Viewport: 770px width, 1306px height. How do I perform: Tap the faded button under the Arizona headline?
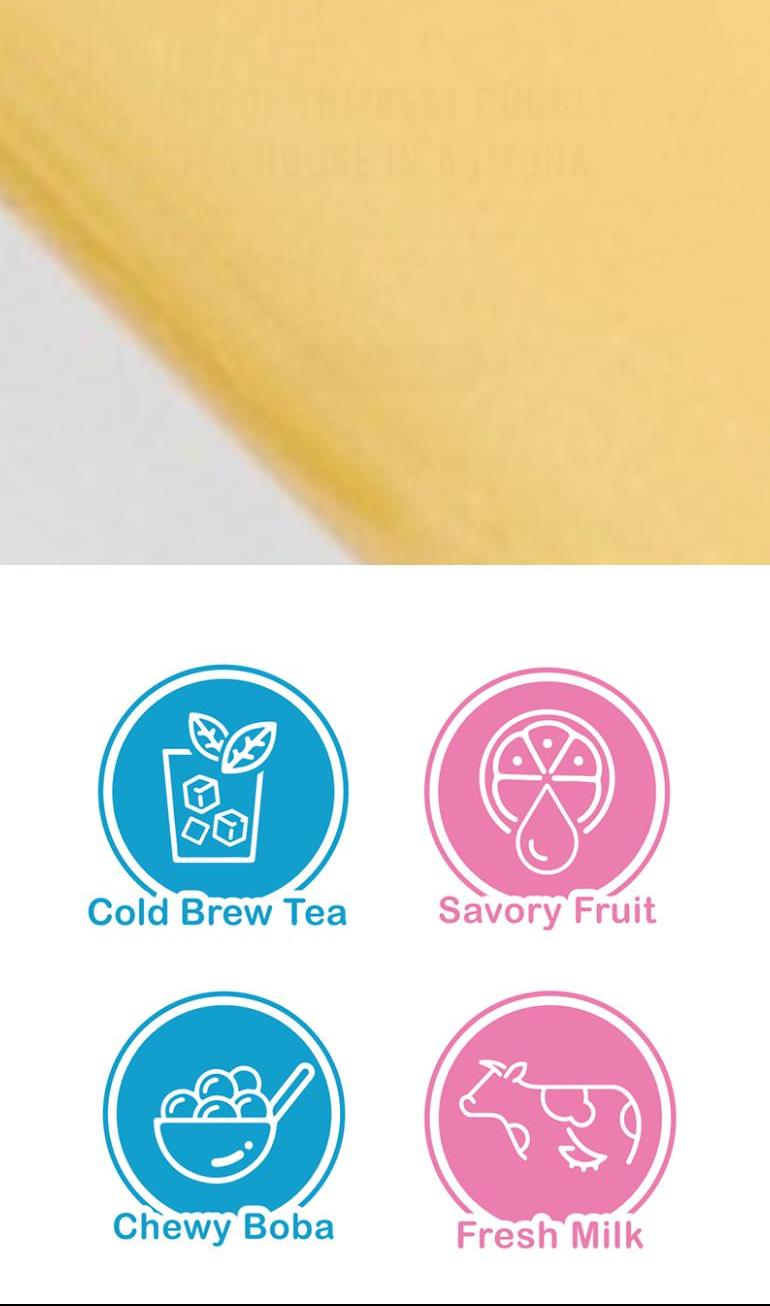[x=385, y=368]
